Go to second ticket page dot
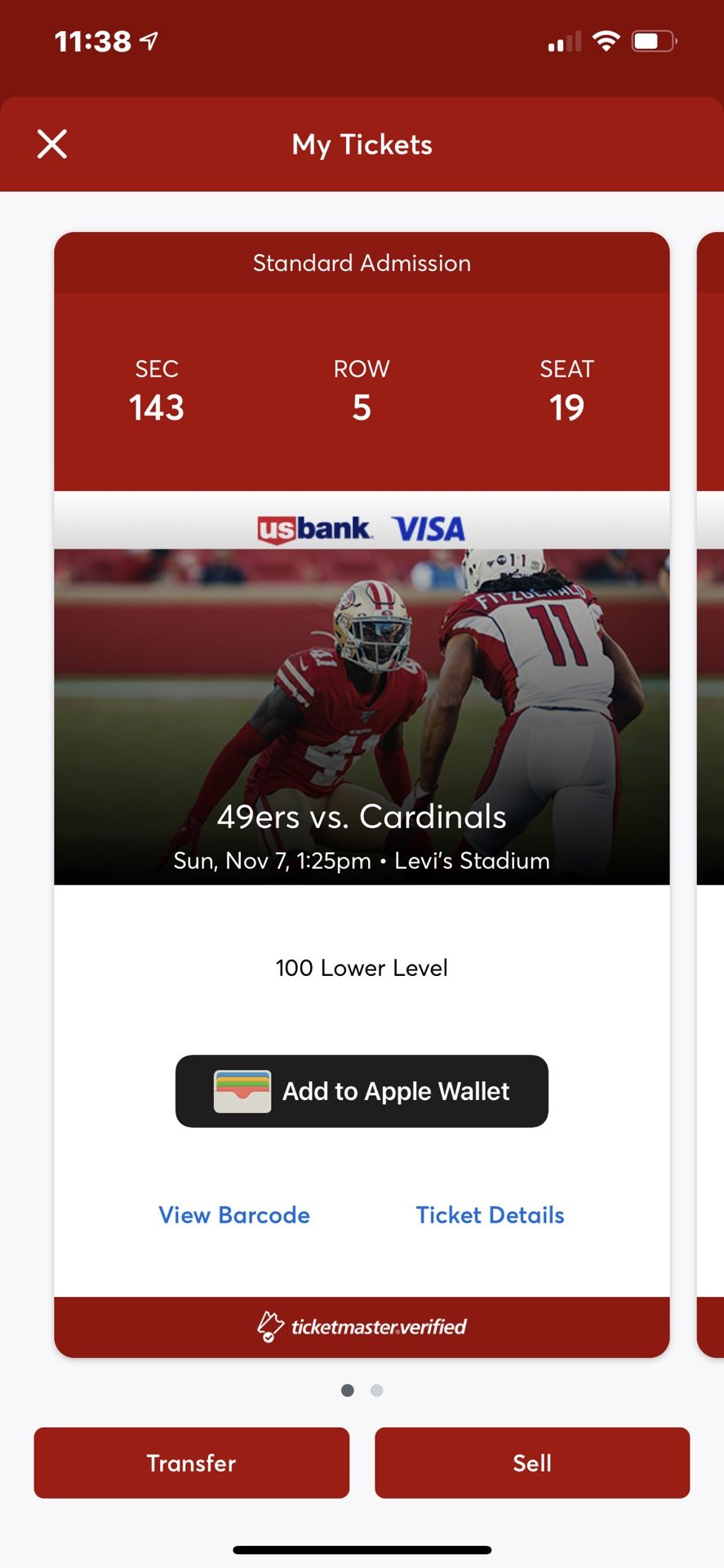 click(x=377, y=1390)
